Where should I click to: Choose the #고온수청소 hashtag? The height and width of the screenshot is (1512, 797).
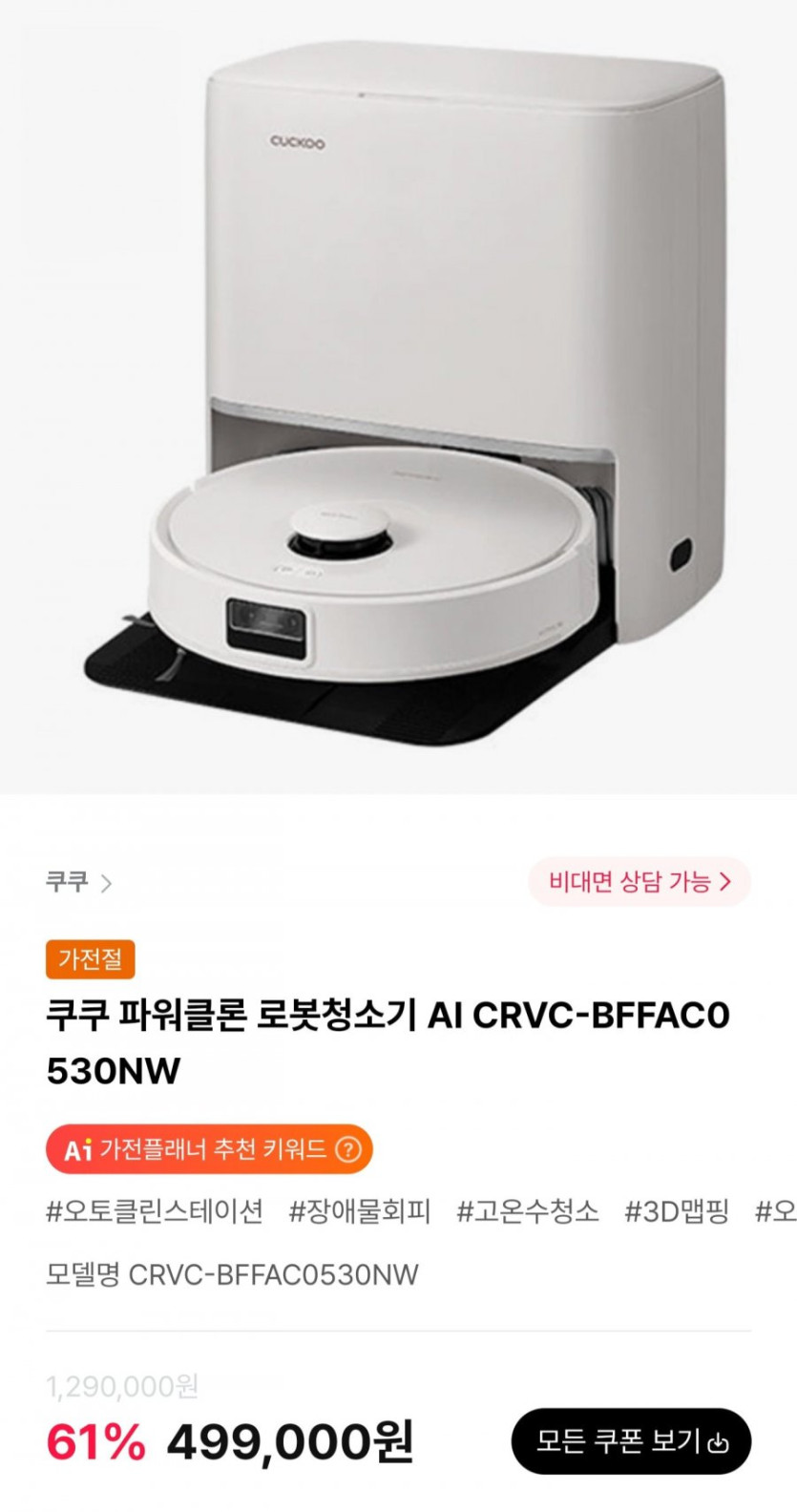tap(528, 1211)
